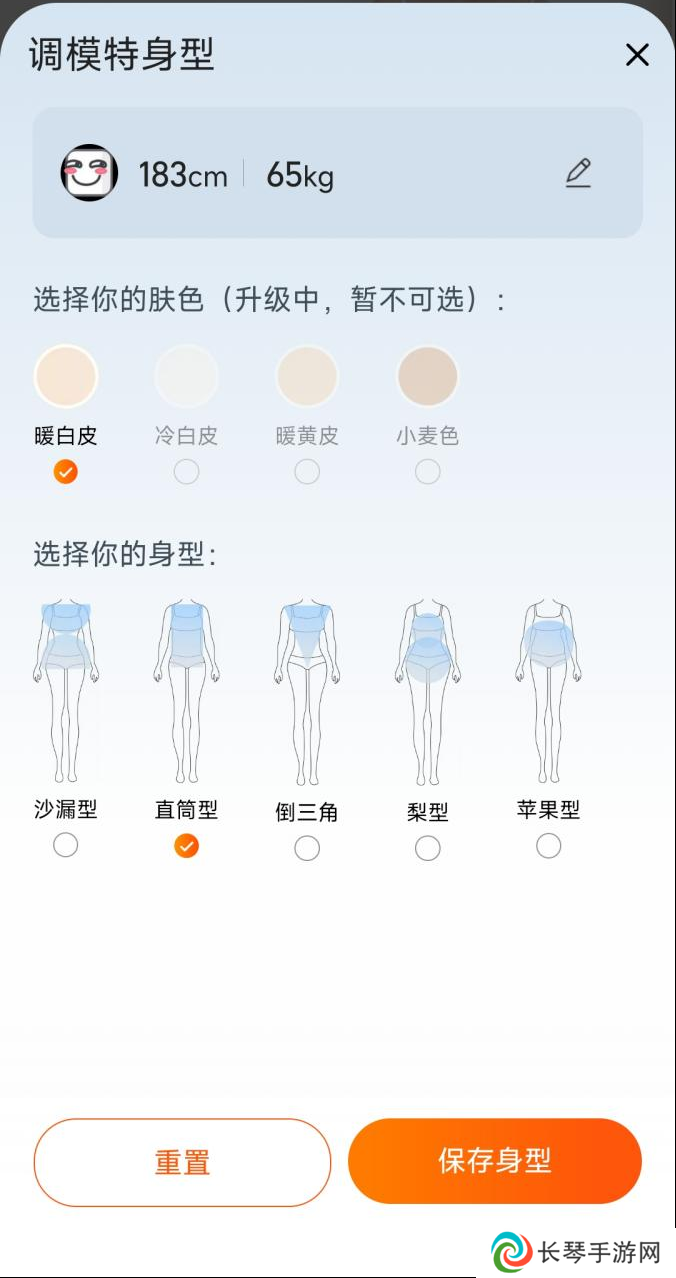
Task: Tap the 重置 reset button
Action: tap(182, 1162)
